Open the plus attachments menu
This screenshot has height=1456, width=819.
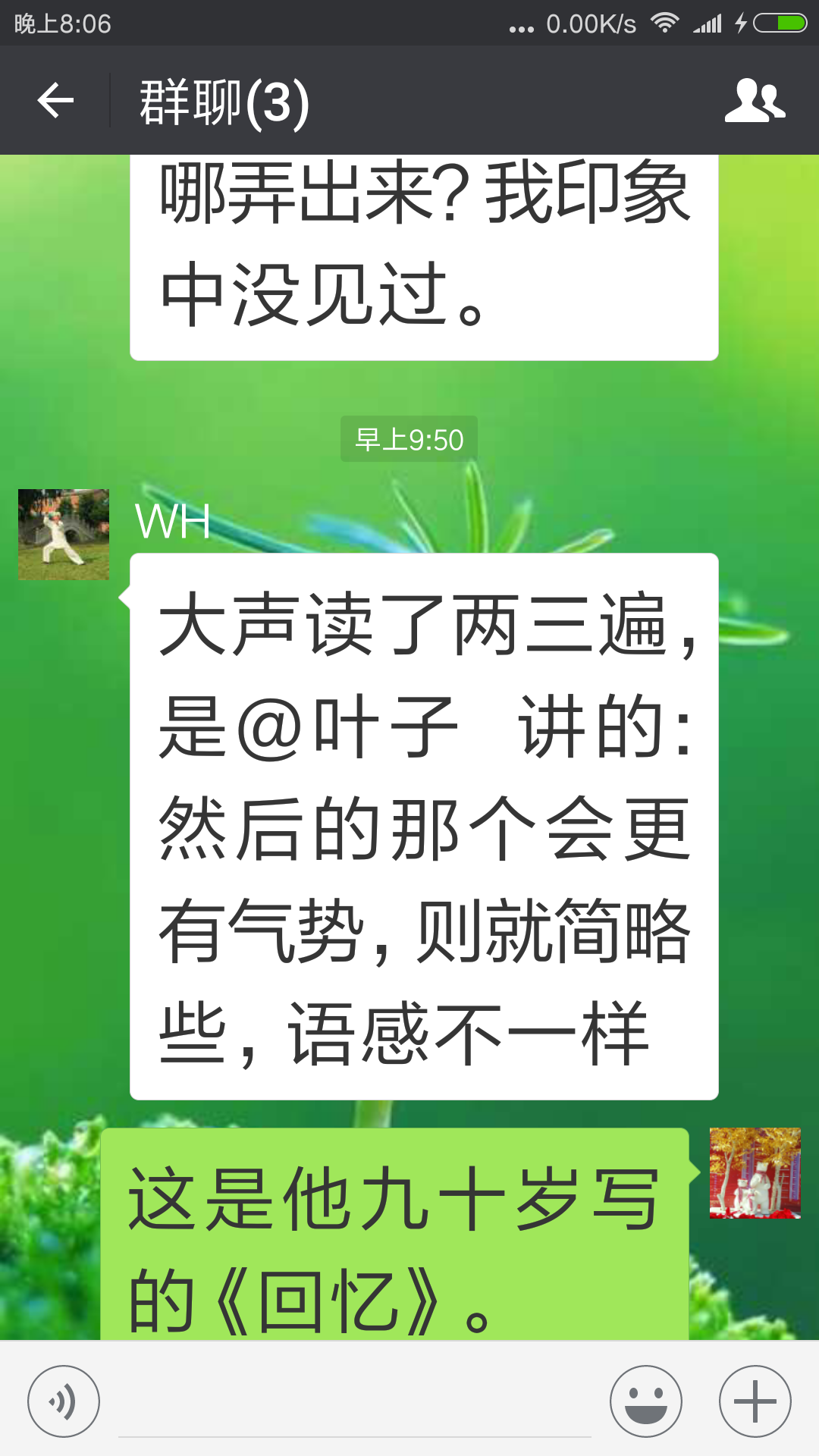[755, 1401]
